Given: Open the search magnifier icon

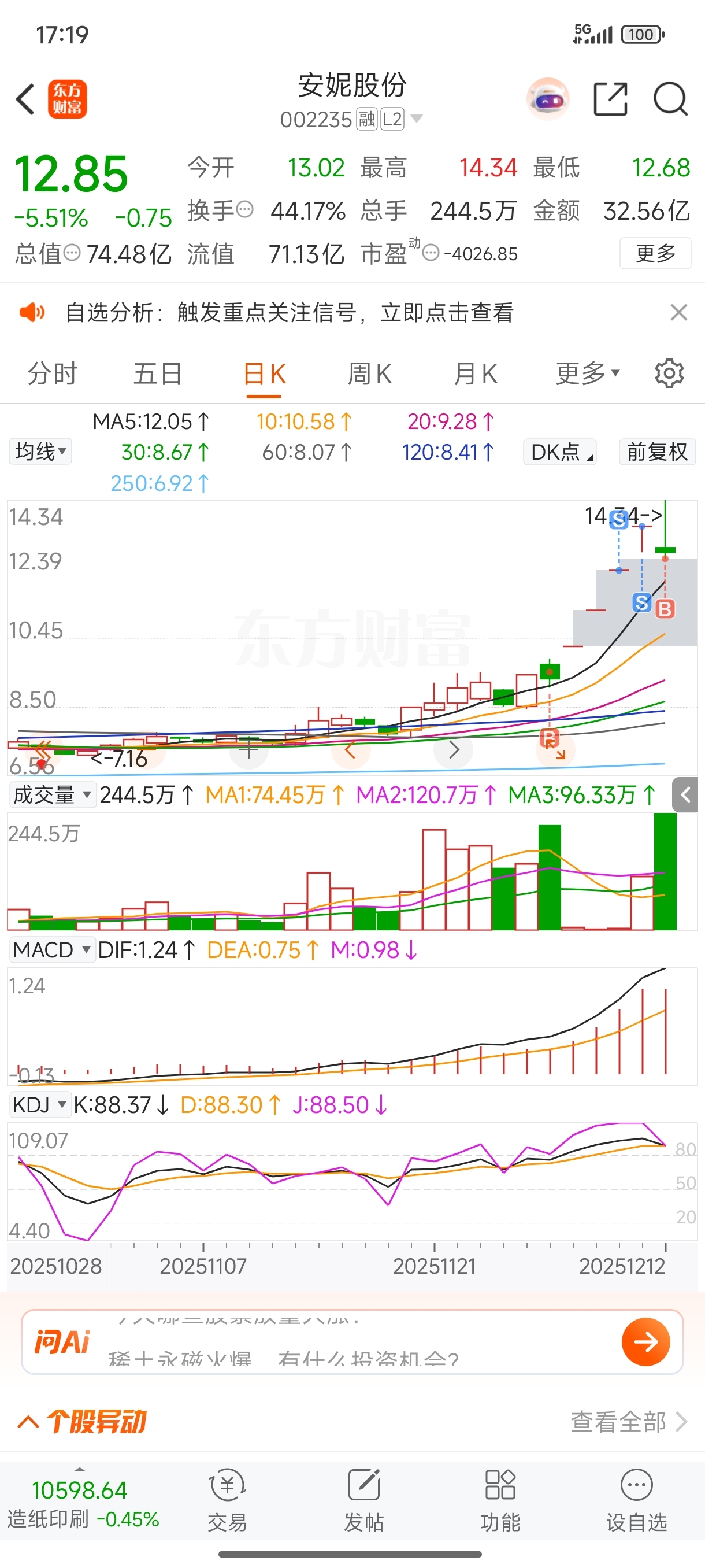Looking at the screenshot, I should click(670, 99).
